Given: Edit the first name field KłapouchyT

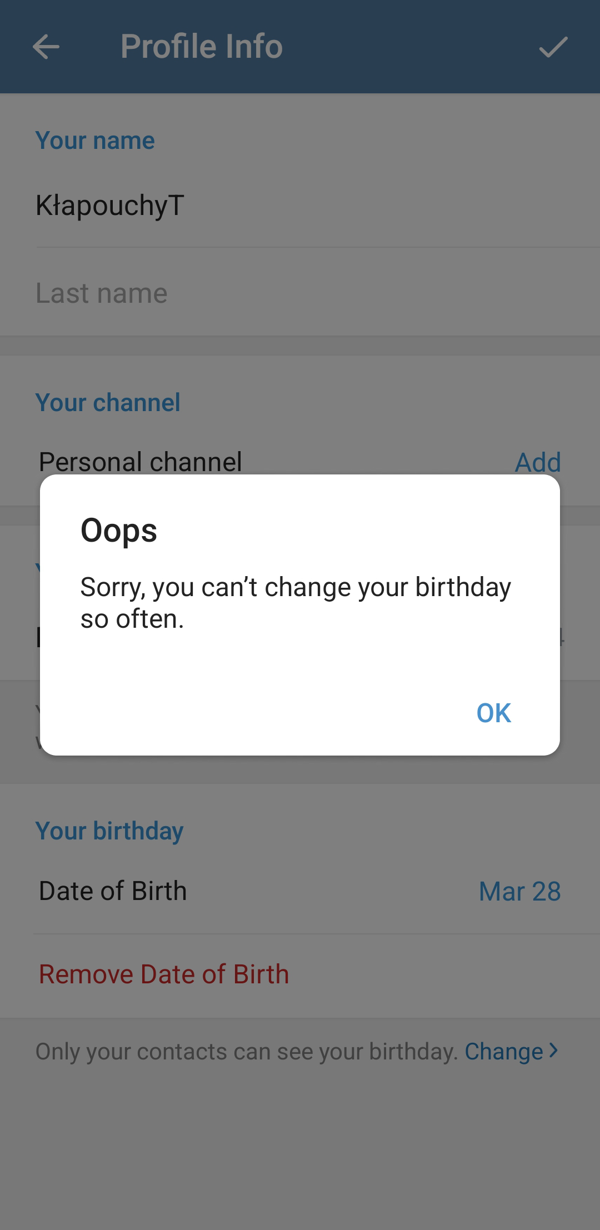Looking at the screenshot, I should pos(300,206).
